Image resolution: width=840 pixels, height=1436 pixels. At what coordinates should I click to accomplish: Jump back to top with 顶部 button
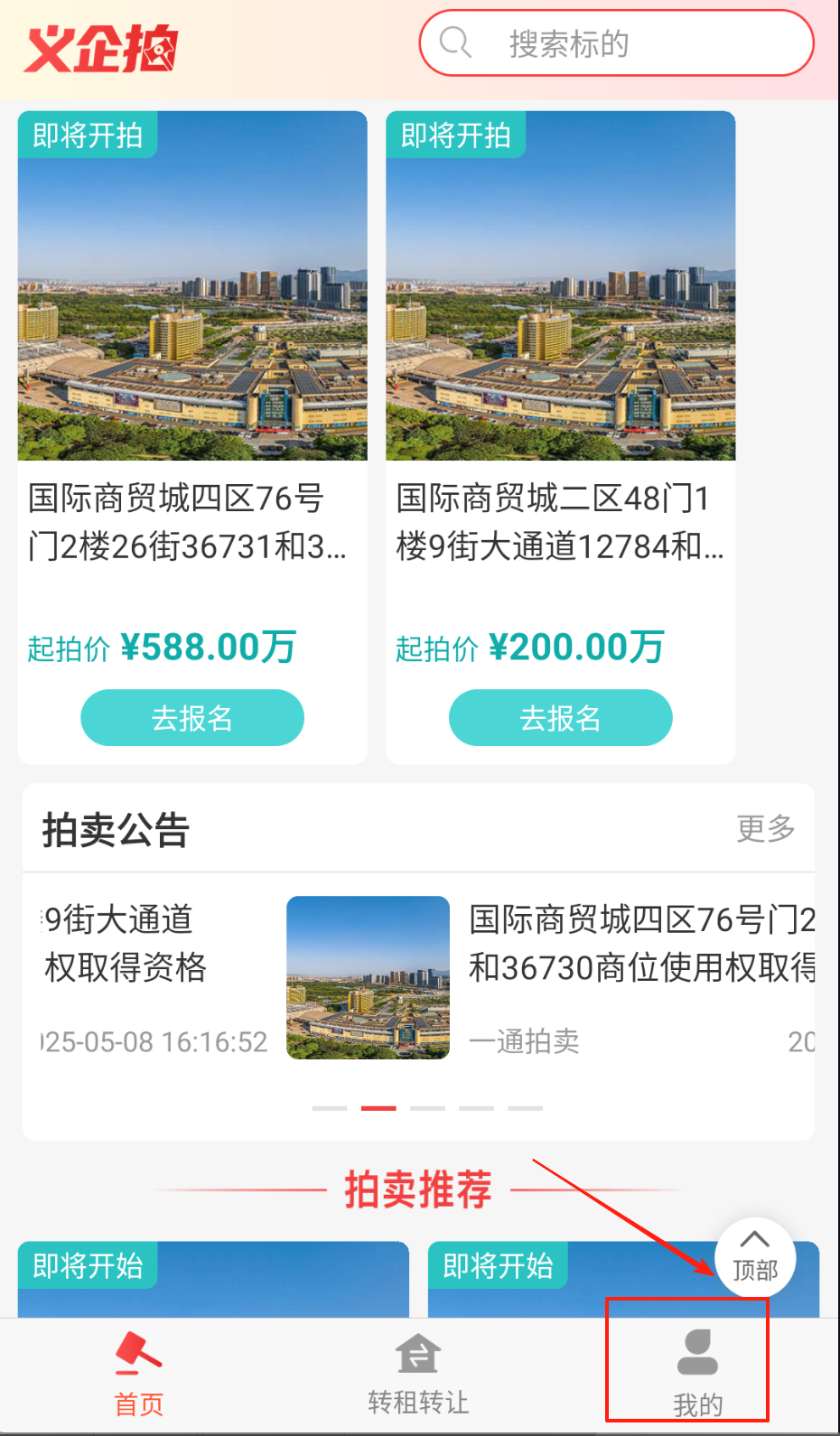coord(755,1257)
